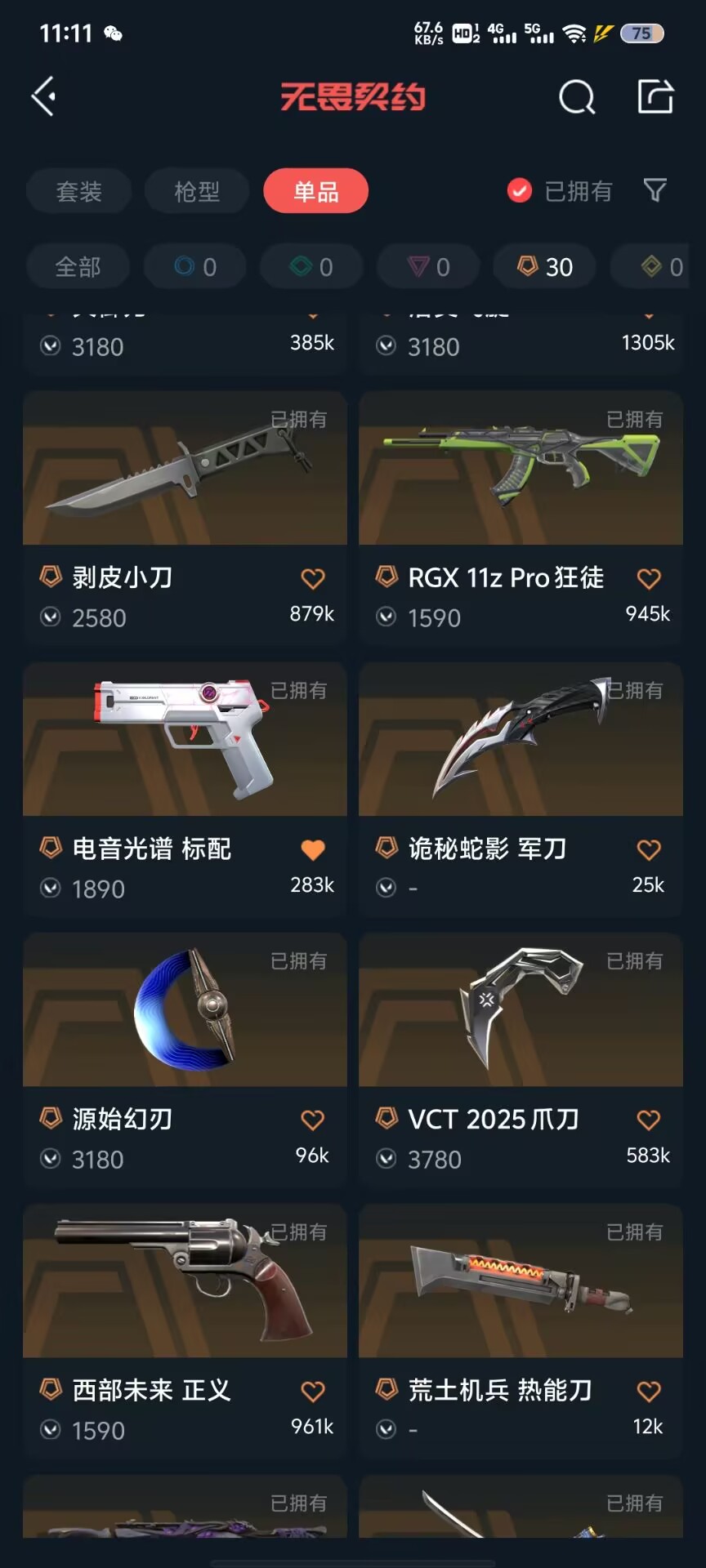Unfavorite the 电音光谱 标配 skin

point(313,849)
